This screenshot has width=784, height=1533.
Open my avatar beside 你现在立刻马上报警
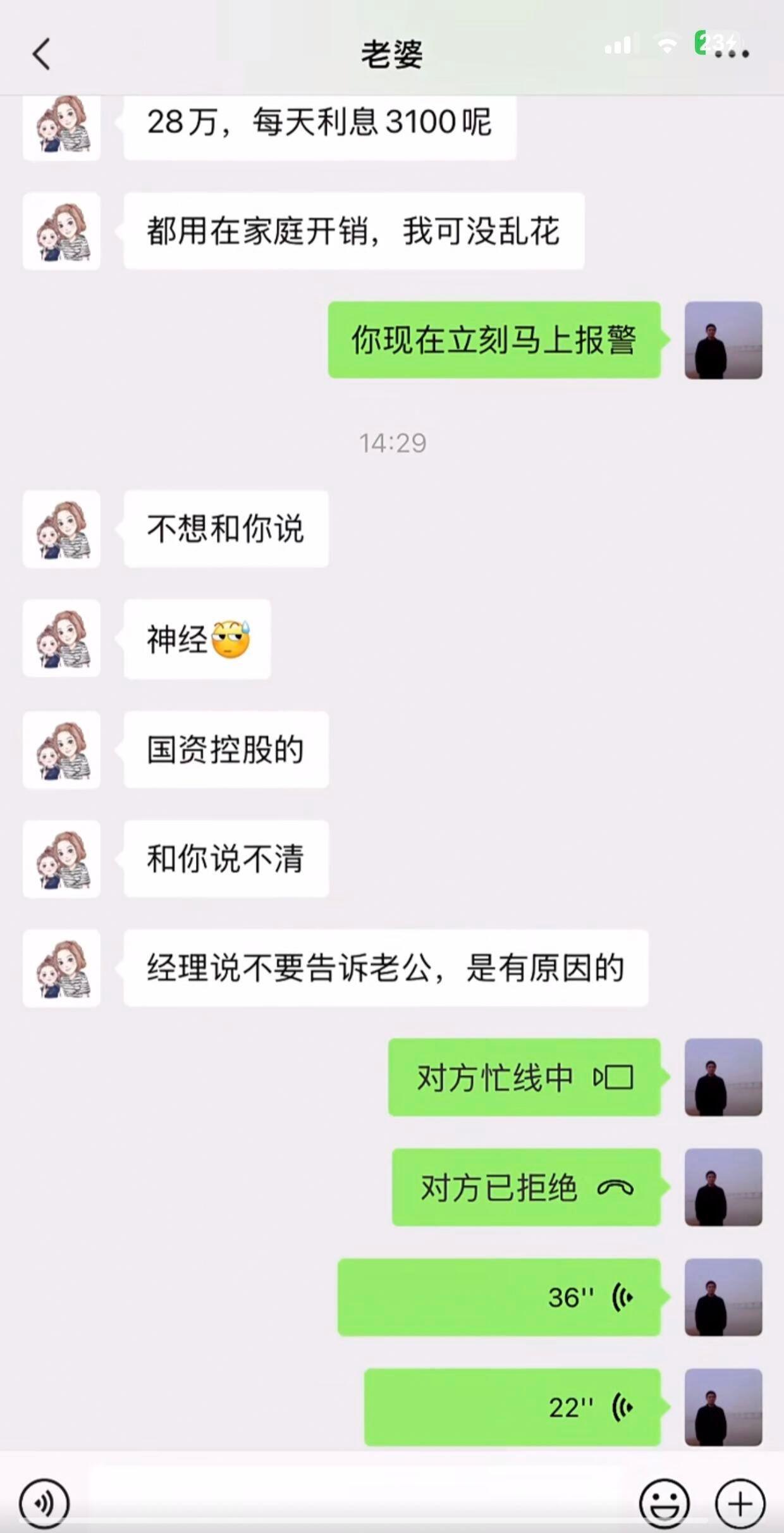click(x=723, y=340)
